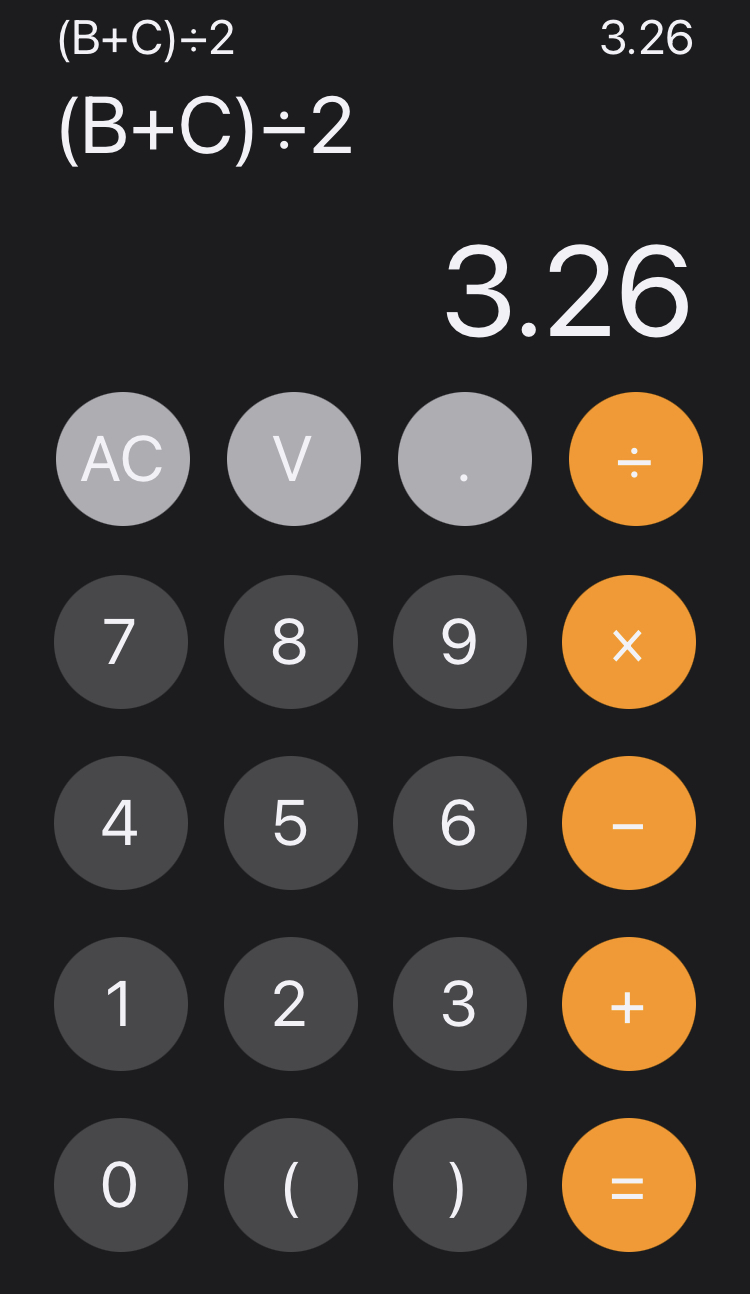The height and width of the screenshot is (1294, 750).
Task: Tap the 1 key
Action: (x=121, y=1004)
